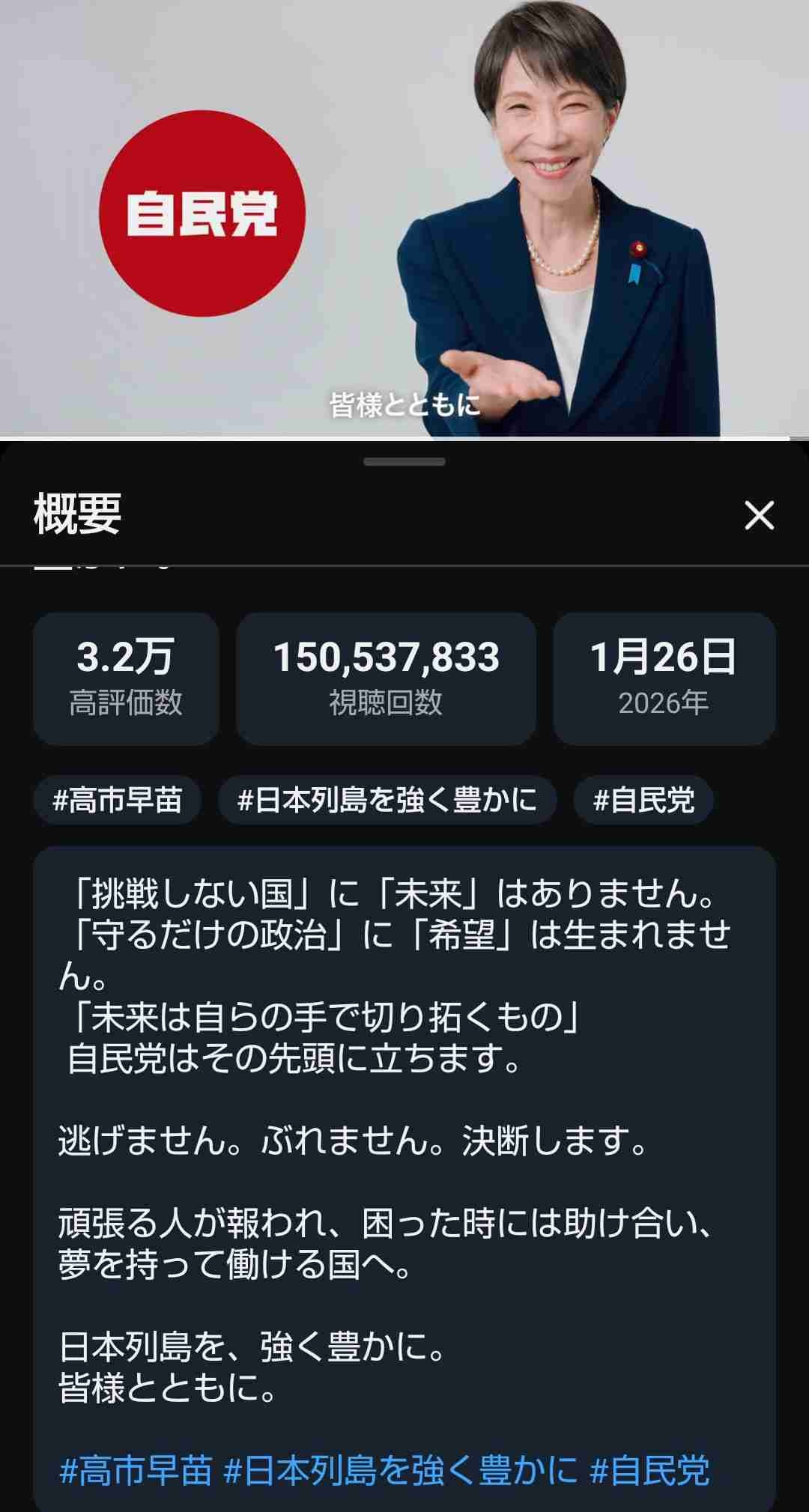Open the blue #日本列島を強く豊かに link in the description

402,1469
